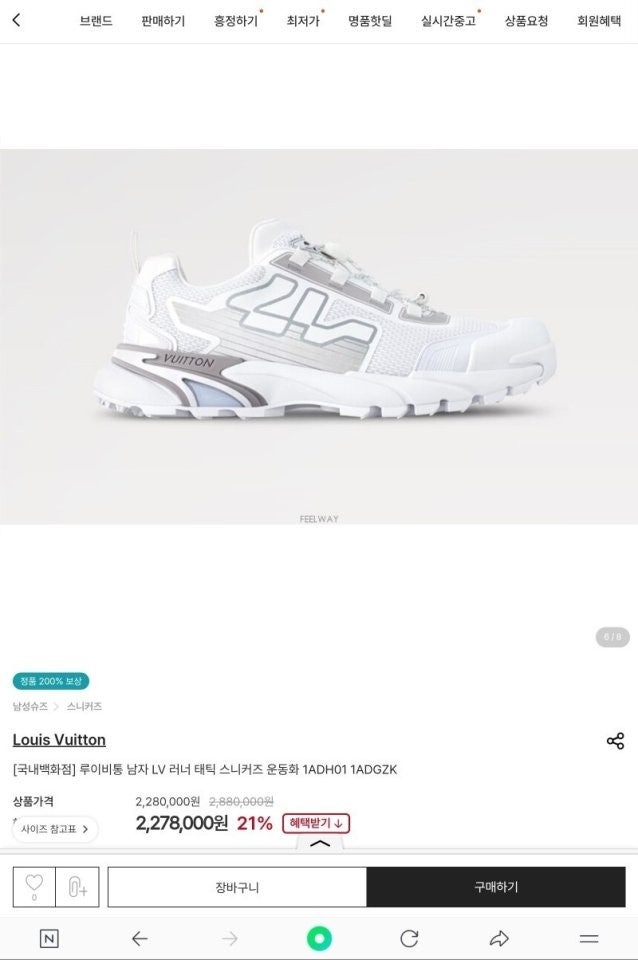Image resolution: width=638 pixels, height=960 pixels.
Task: Buy now with 구매하기
Action: (496, 887)
